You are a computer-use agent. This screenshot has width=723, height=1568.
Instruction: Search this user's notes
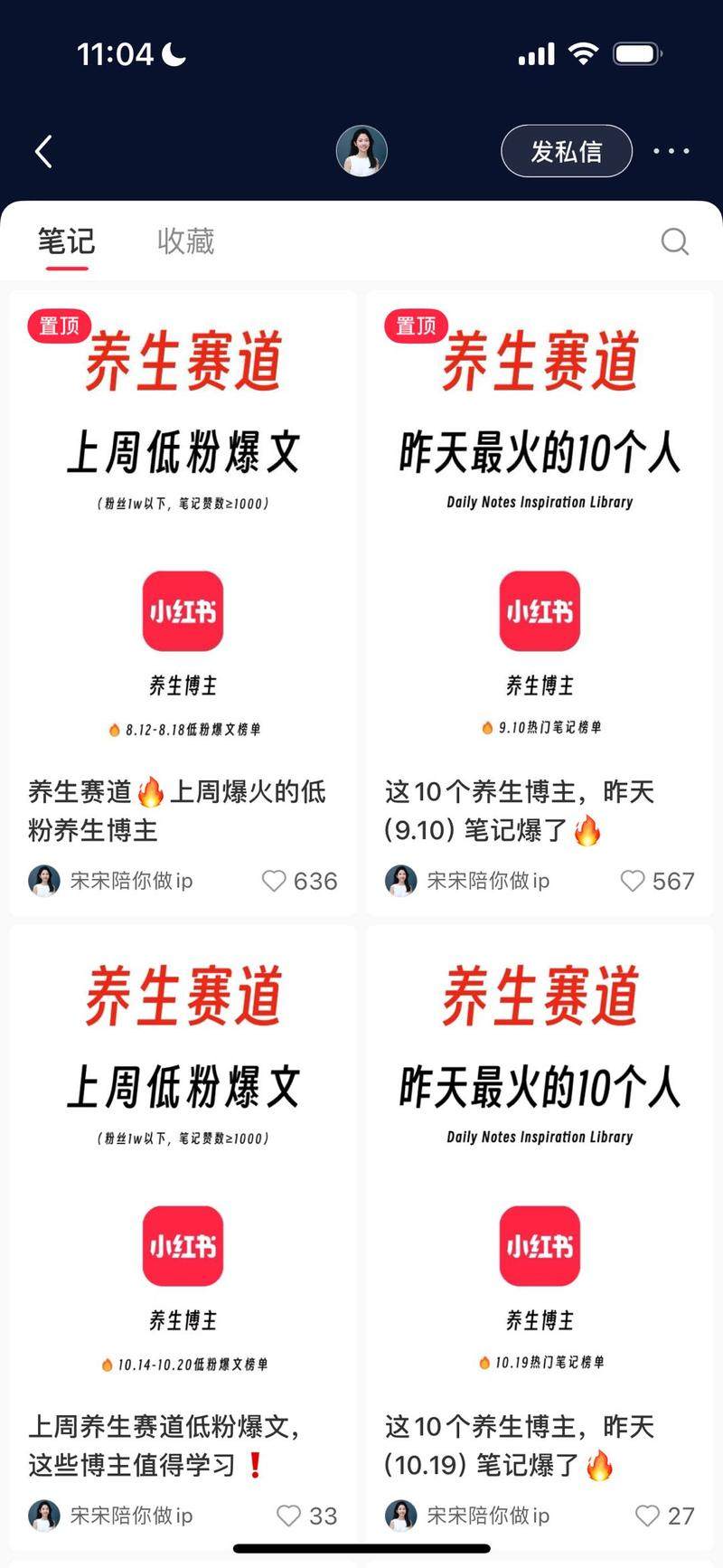pos(674,241)
